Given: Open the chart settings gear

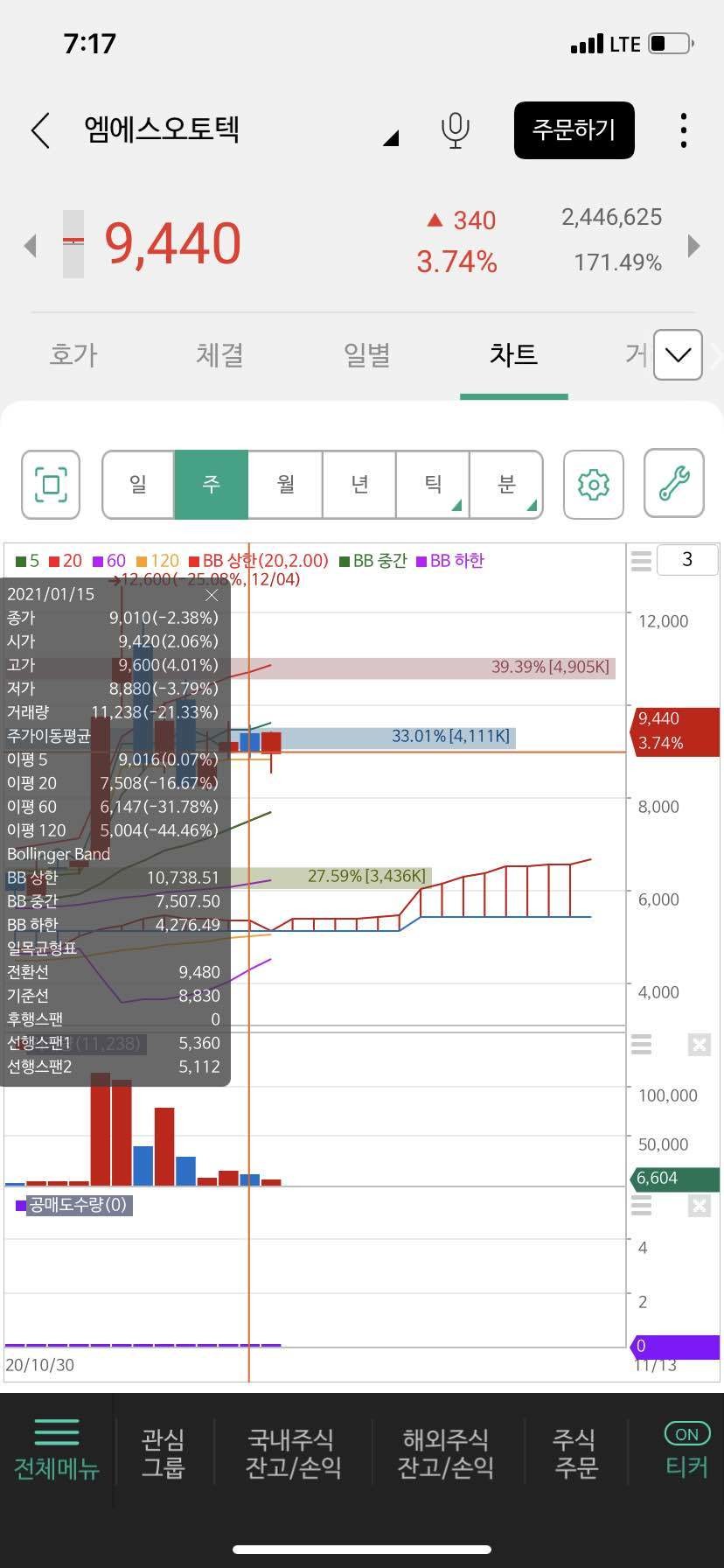Looking at the screenshot, I should 594,485.
